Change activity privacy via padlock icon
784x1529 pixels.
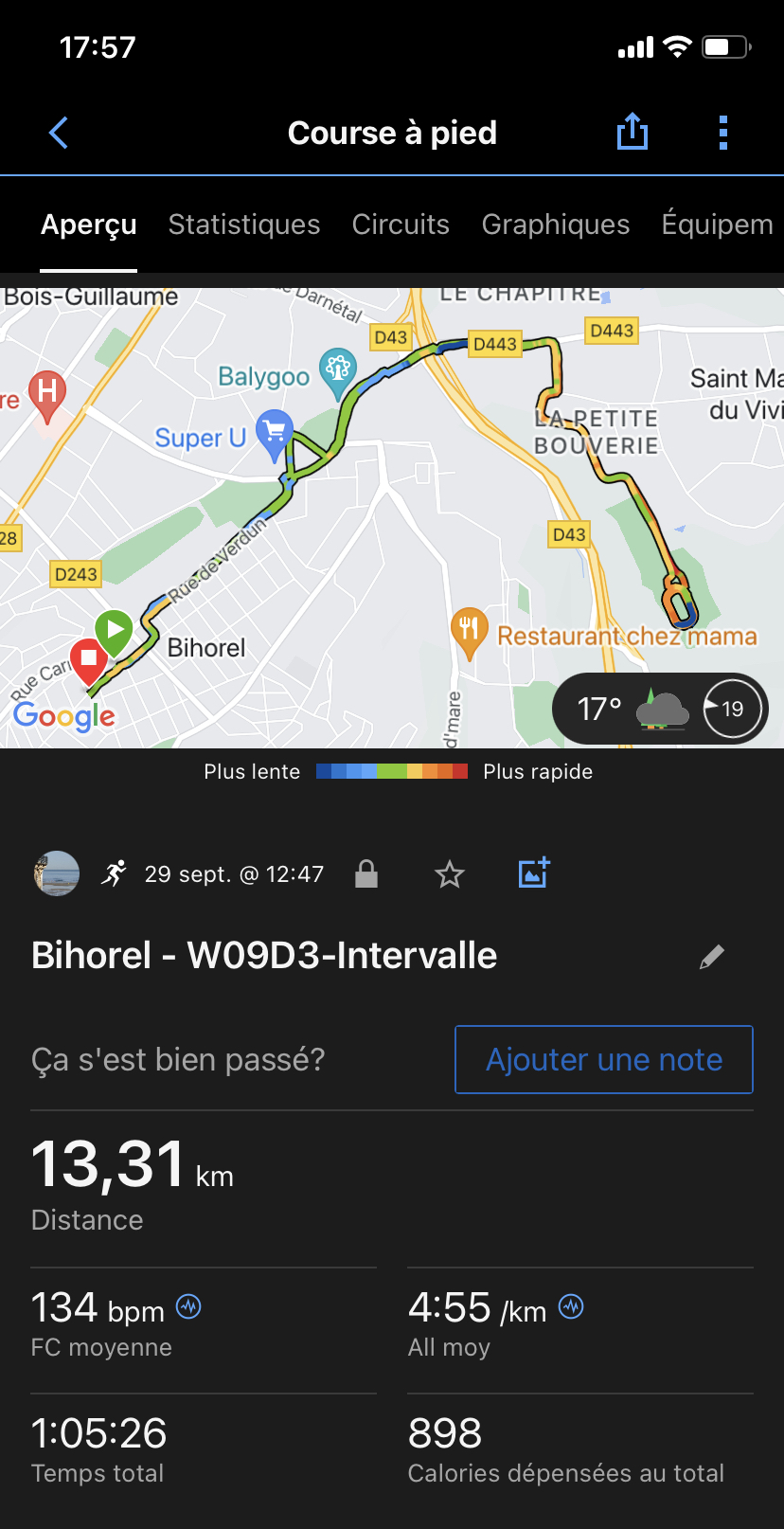pos(366,873)
